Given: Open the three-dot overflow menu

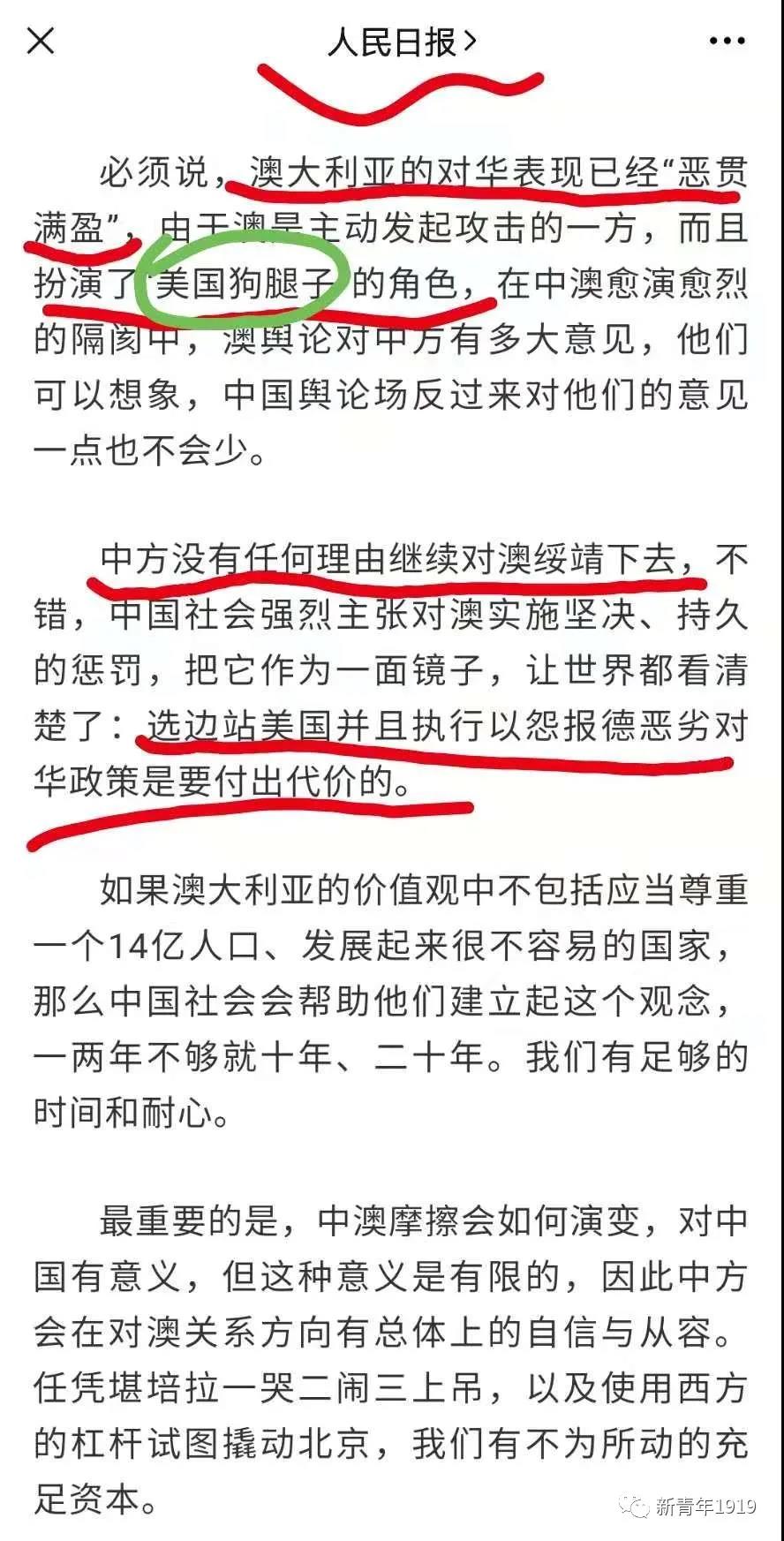Looking at the screenshot, I should pyautogui.click(x=727, y=41).
